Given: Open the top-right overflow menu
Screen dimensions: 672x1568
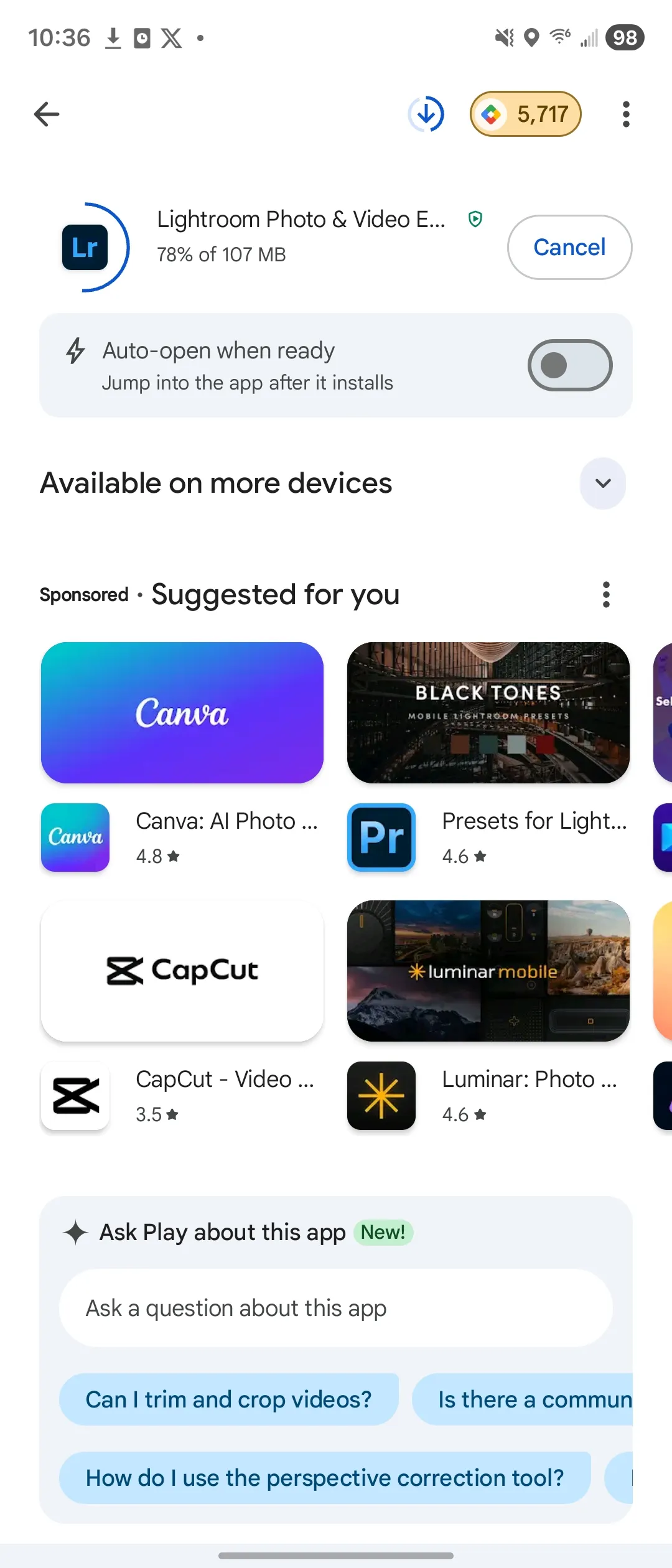Looking at the screenshot, I should click(x=625, y=114).
